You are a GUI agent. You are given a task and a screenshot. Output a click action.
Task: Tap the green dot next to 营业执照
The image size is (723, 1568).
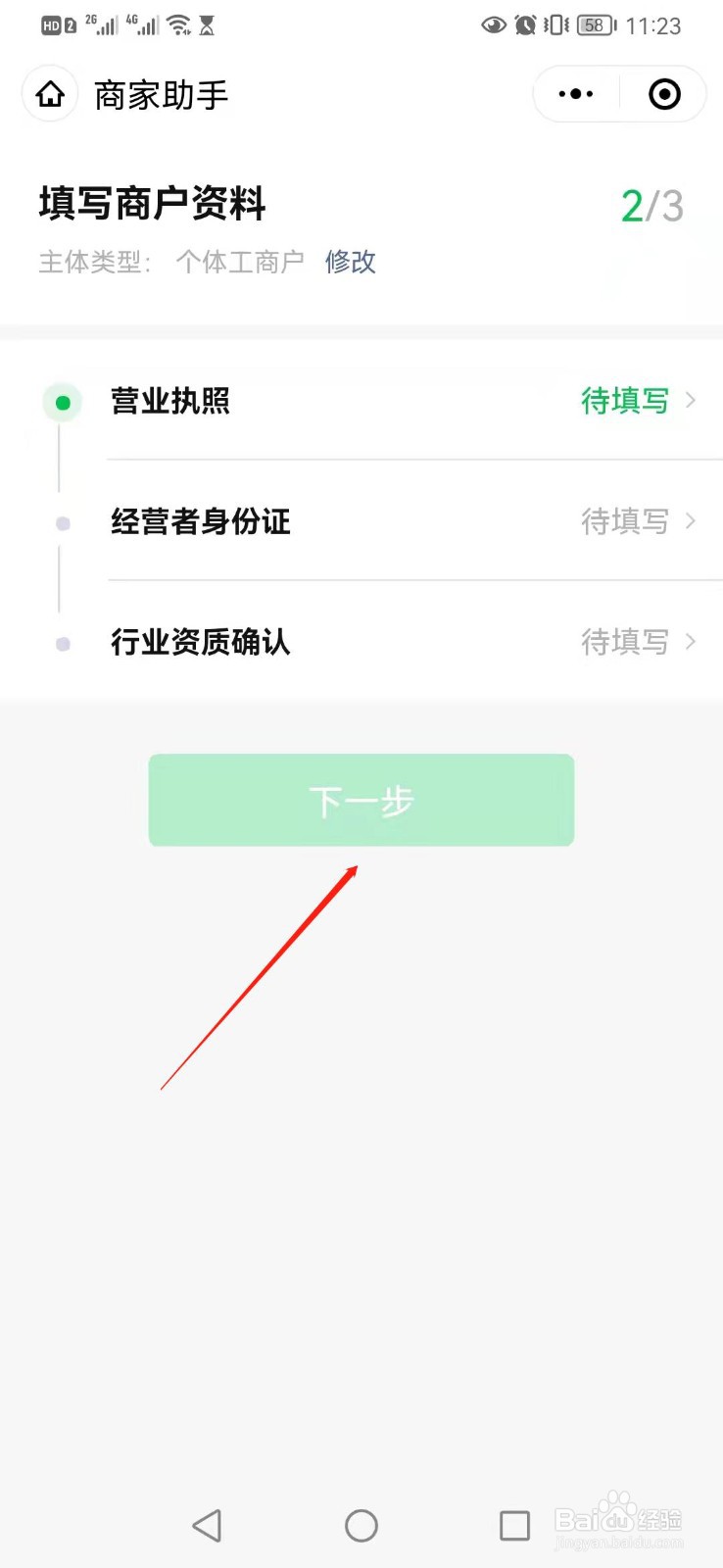coord(62,402)
